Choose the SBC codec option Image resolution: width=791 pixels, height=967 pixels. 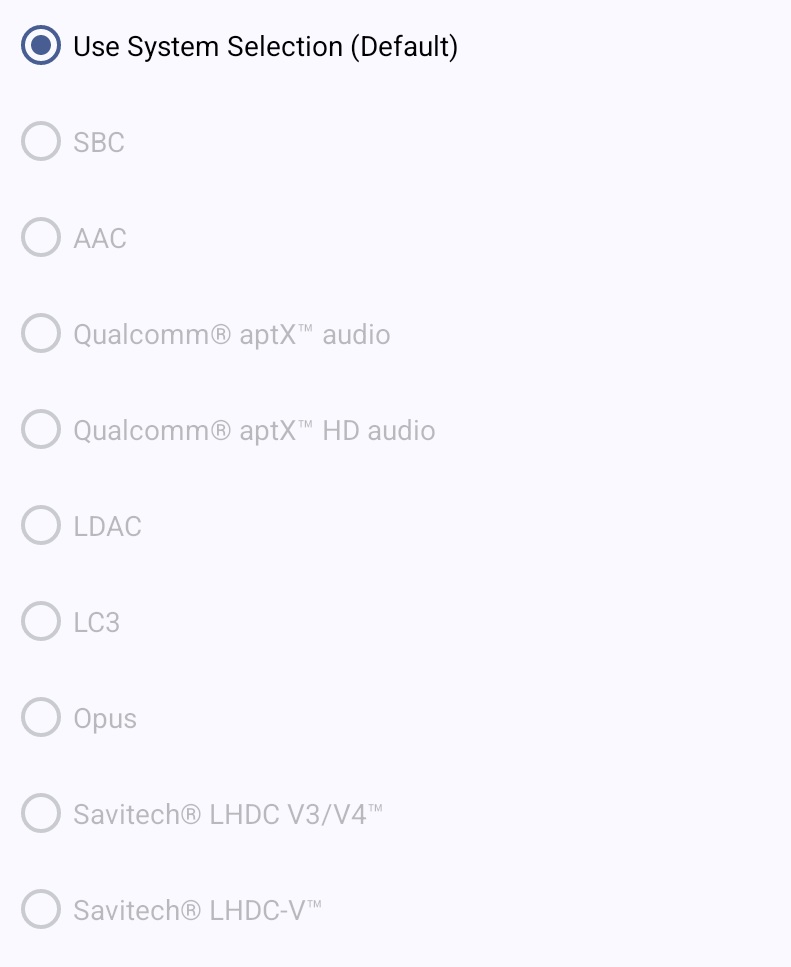click(41, 142)
